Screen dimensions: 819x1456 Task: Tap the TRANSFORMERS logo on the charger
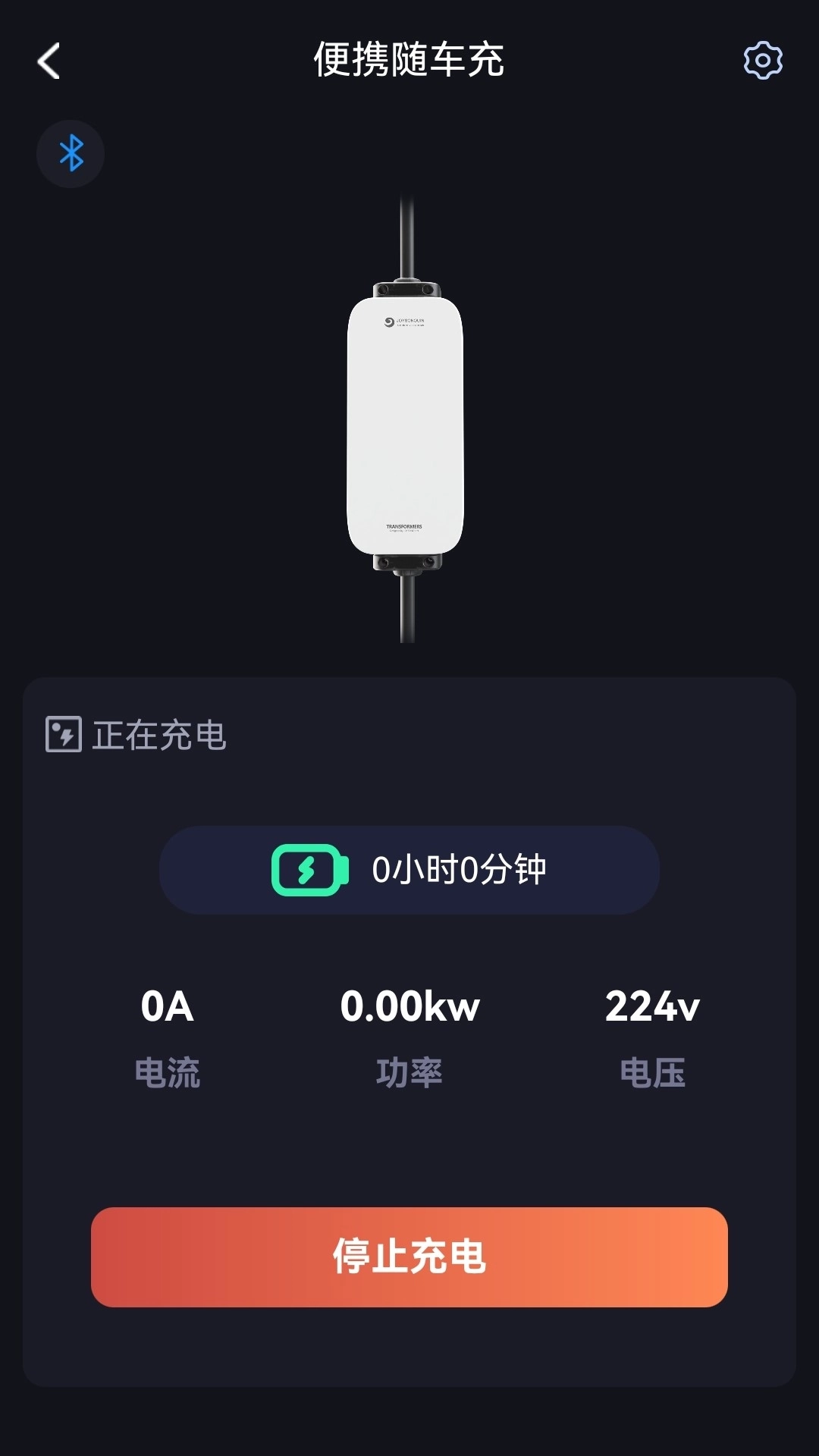click(406, 527)
